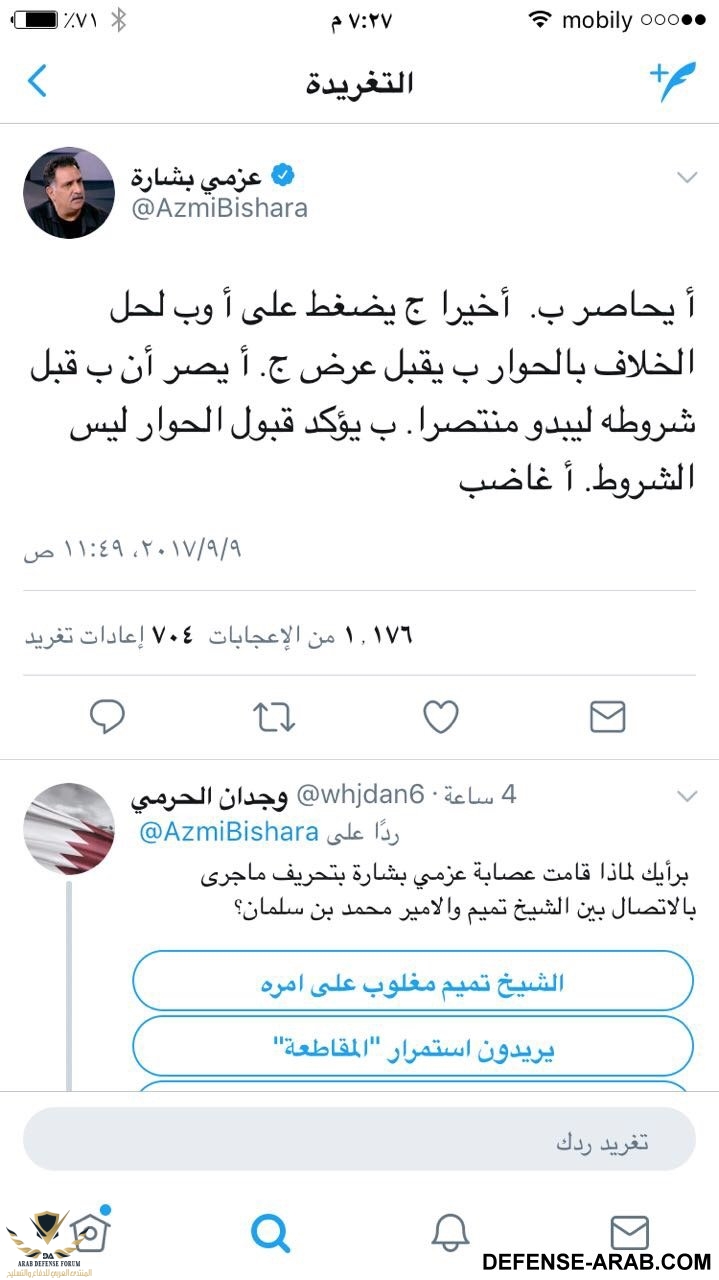The image size is (719, 1280).
Task: Switch to the Search tab
Action: [270, 1233]
